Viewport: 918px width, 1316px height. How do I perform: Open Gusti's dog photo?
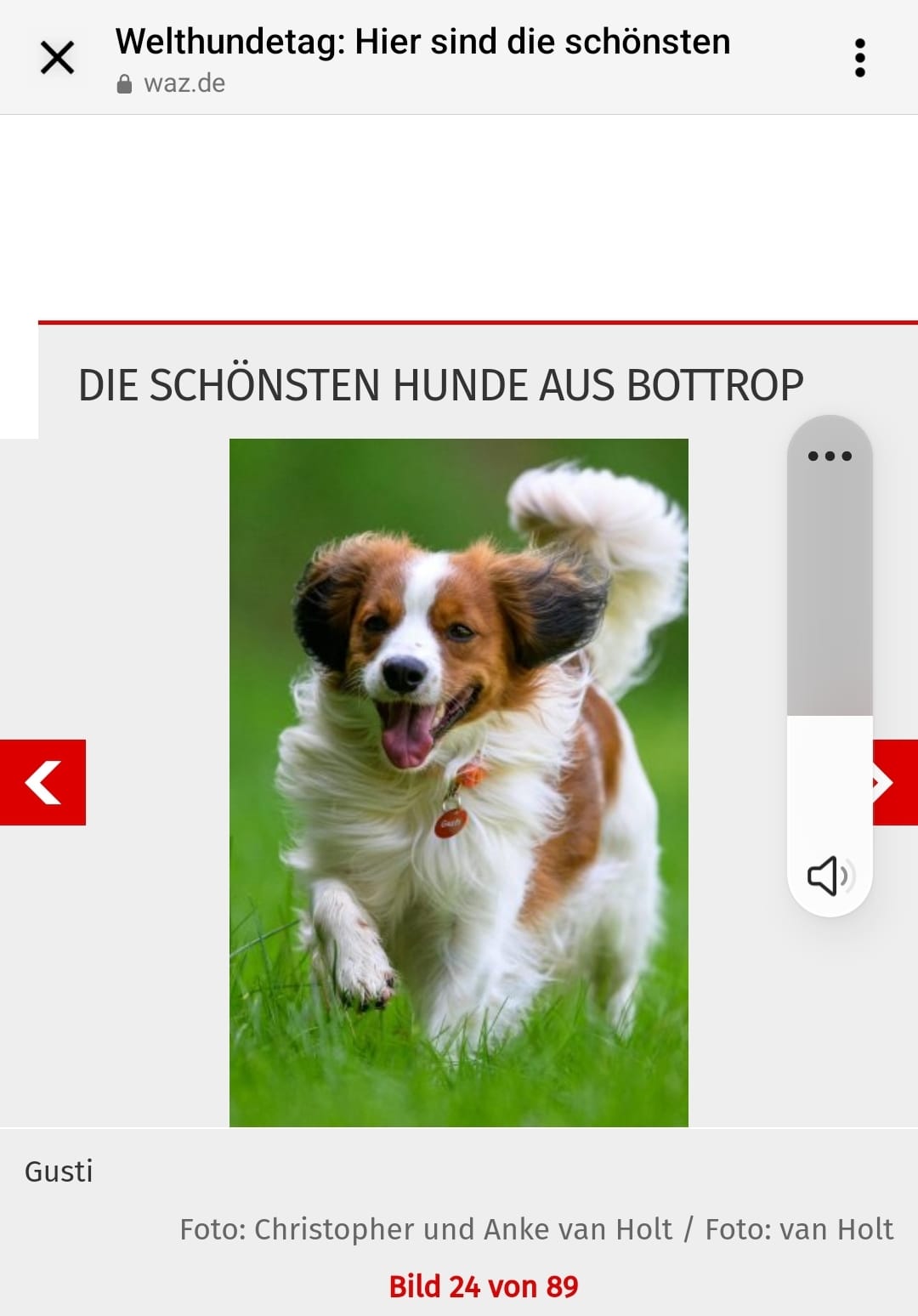(x=459, y=782)
